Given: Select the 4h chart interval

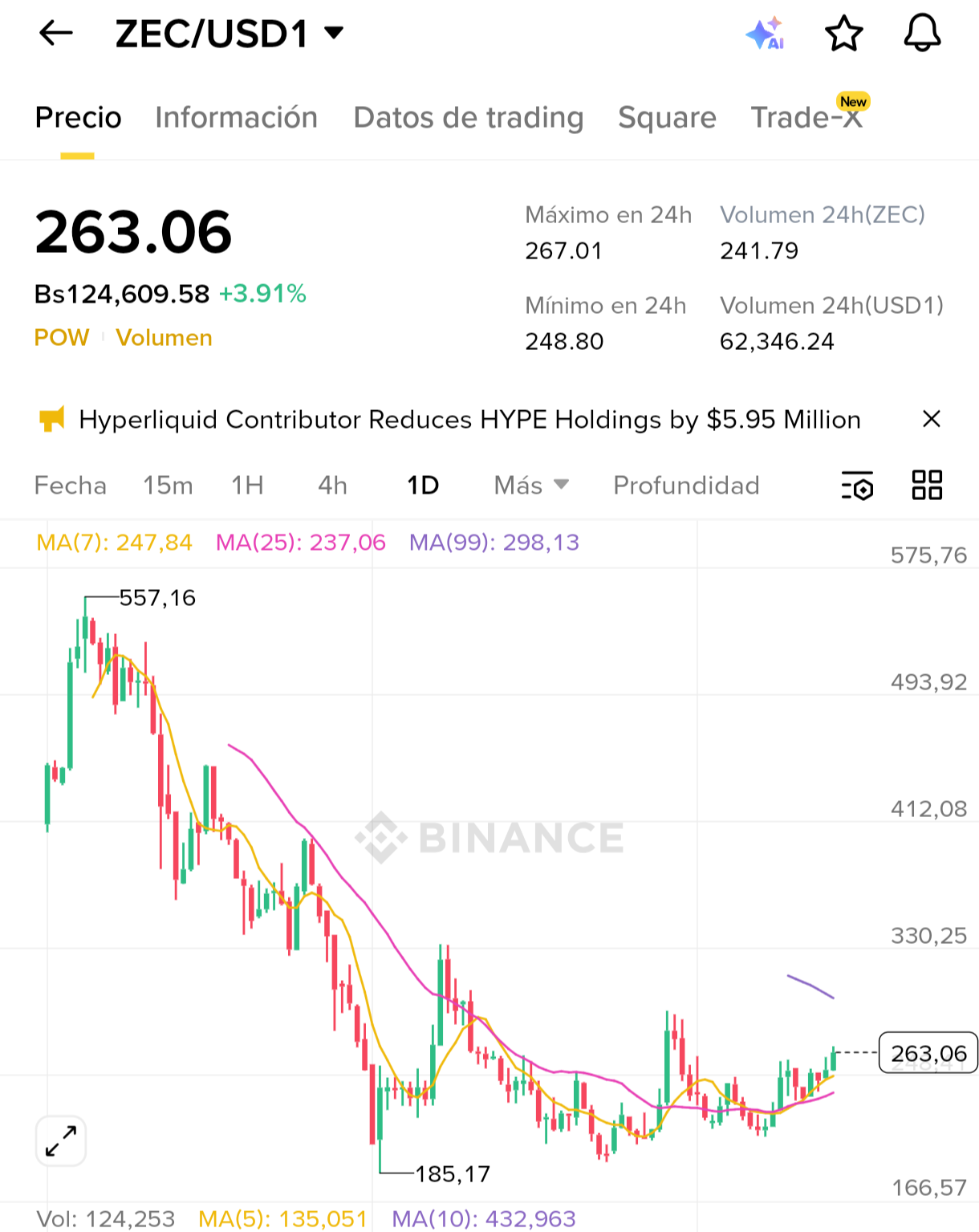Looking at the screenshot, I should 332,486.
